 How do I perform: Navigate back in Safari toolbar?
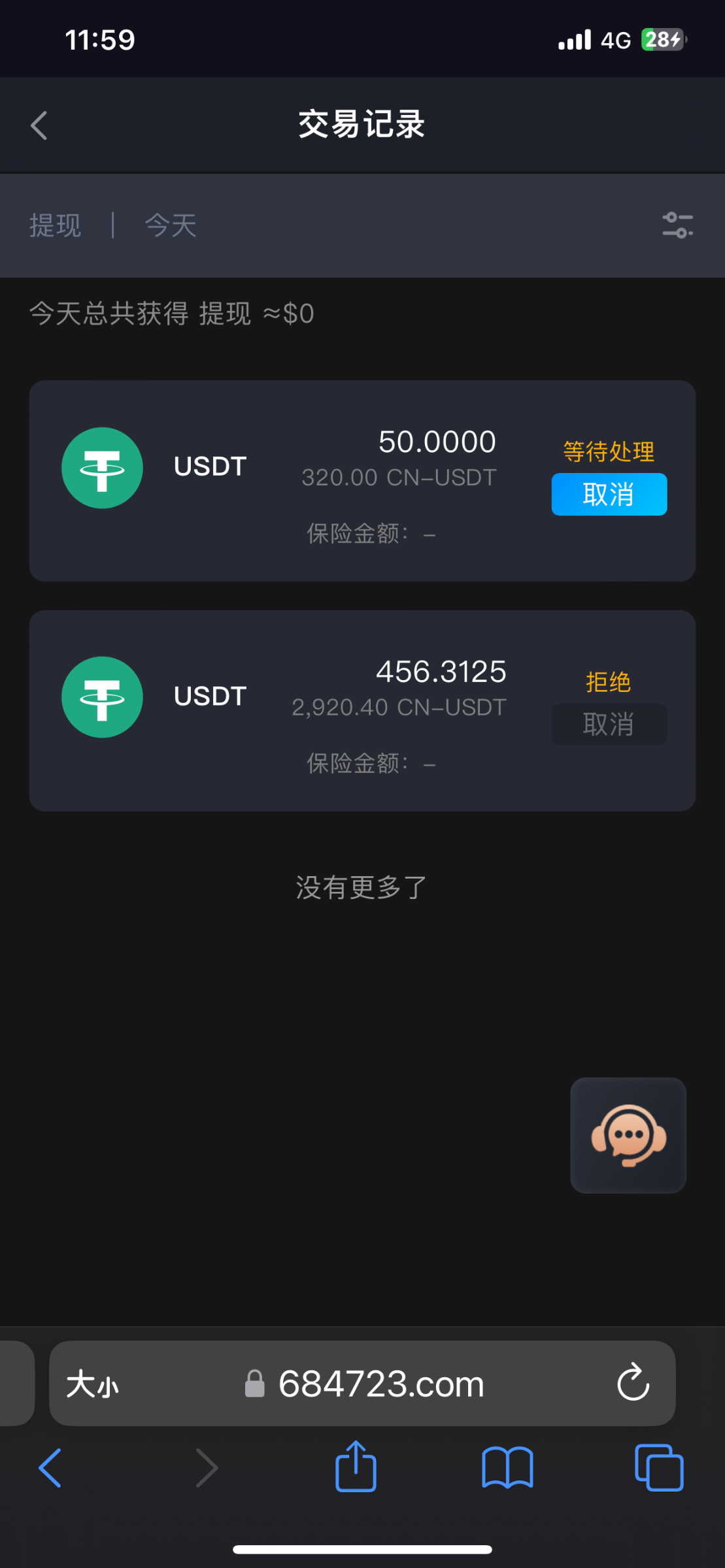(x=50, y=1467)
